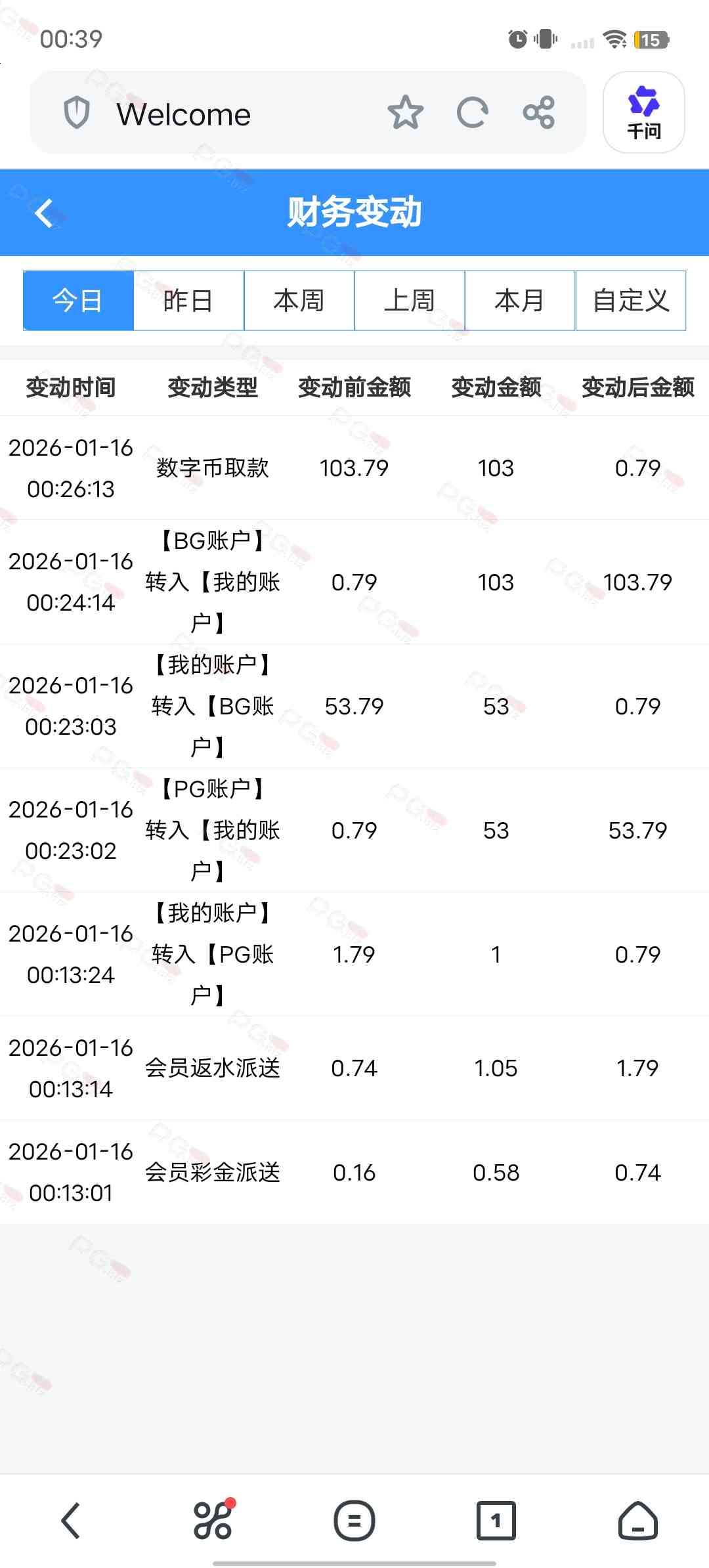709x1568 pixels.
Task: Go back from the 财务变动 page
Action: coord(44,213)
